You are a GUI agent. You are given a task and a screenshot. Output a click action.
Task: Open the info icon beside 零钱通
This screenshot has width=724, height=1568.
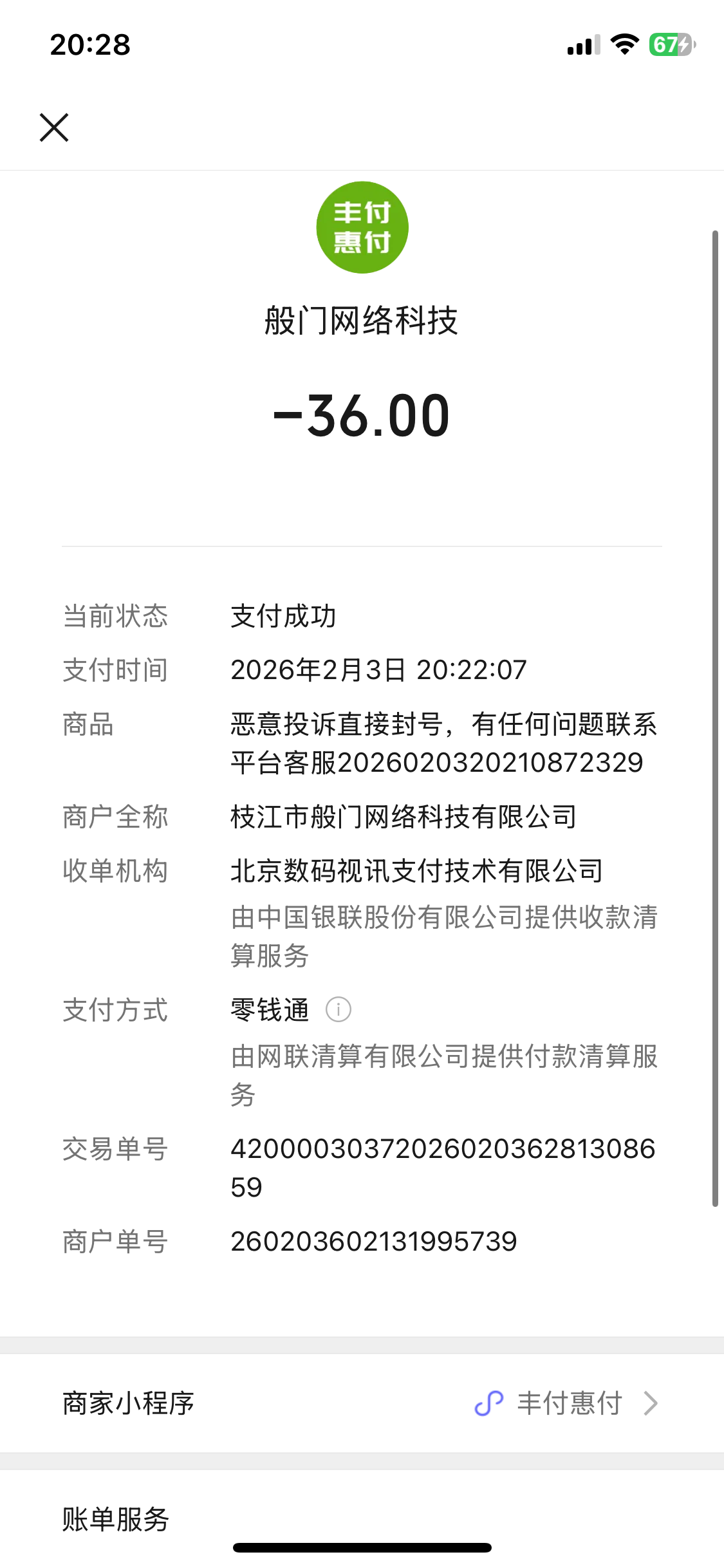point(339,1009)
